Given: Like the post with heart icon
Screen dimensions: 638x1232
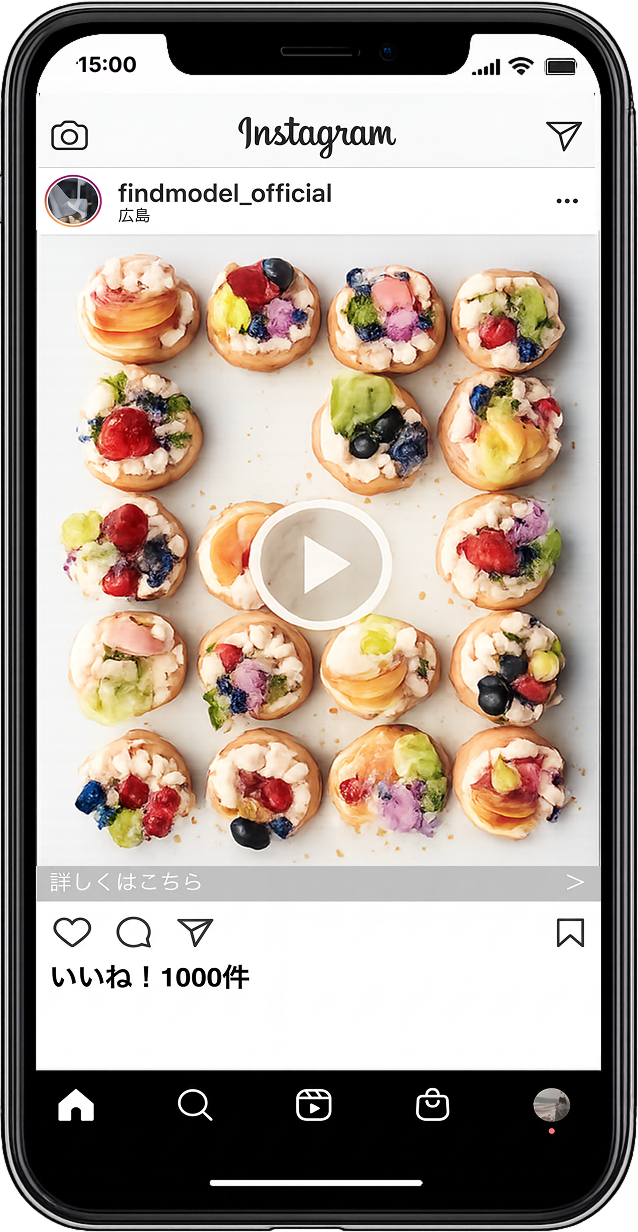Looking at the screenshot, I should click(72, 933).
